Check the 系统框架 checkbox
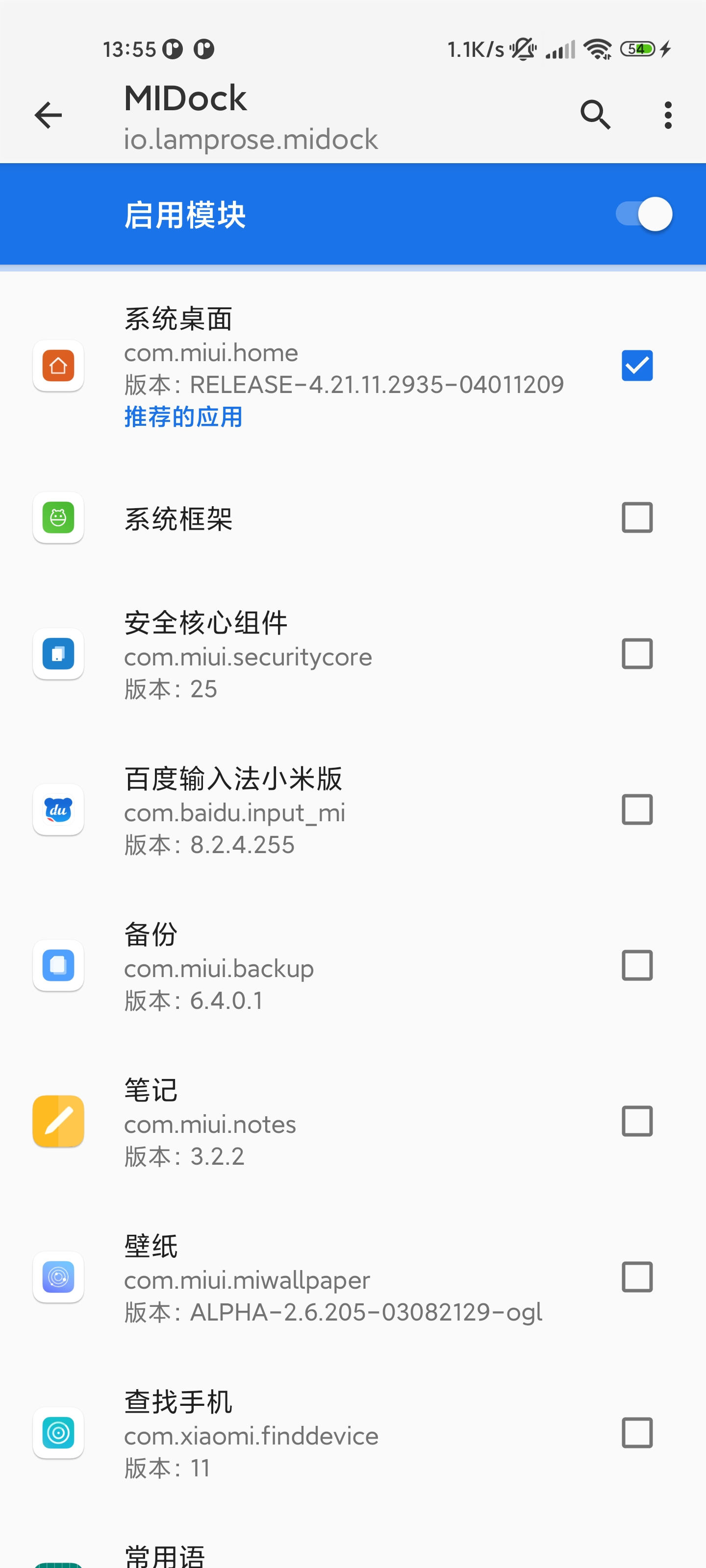Image resolution: width=706 pixels, height=1568 pixels. [x=636, y=518]
